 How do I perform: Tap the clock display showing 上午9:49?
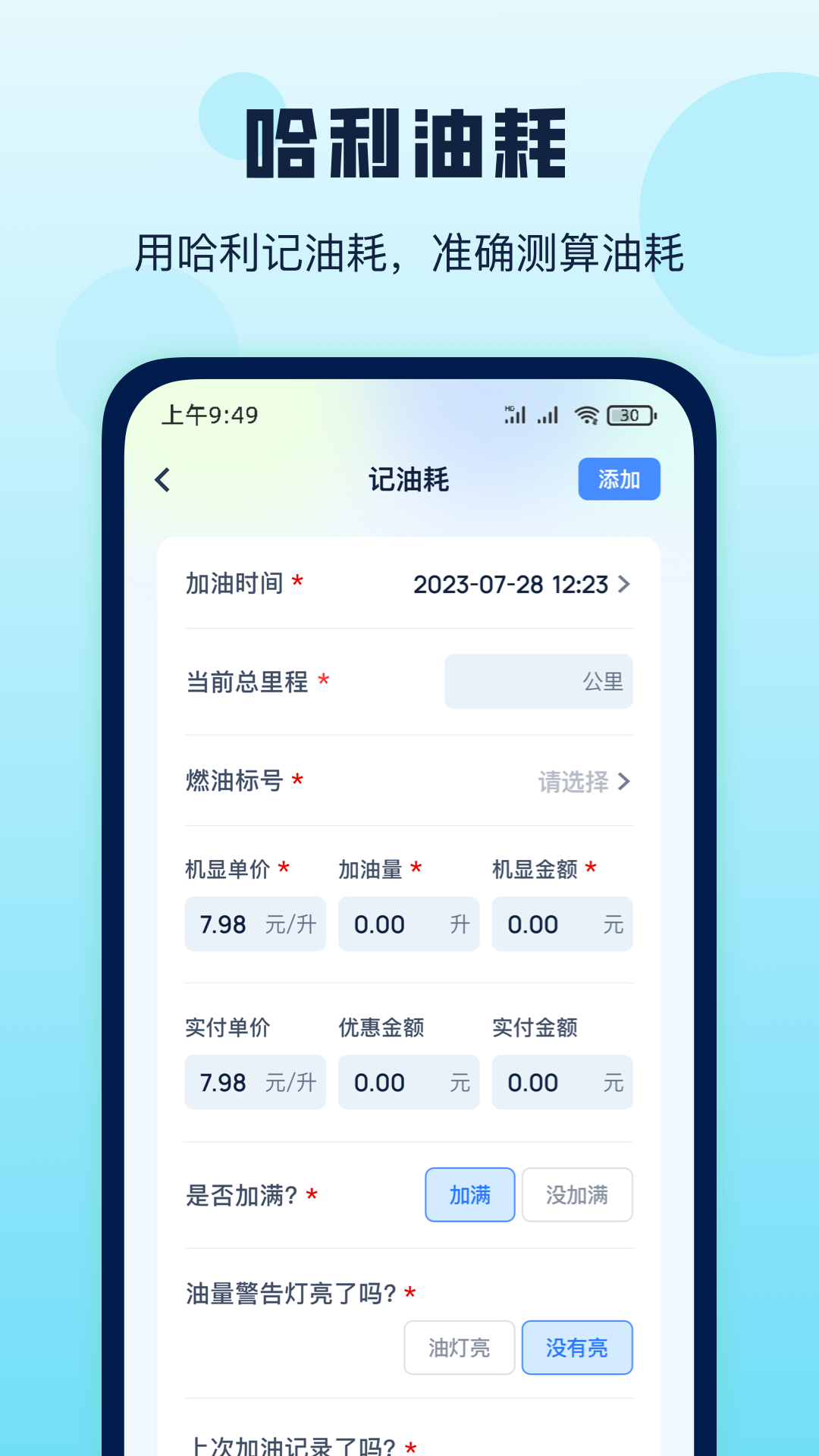[x=206, y=416]
